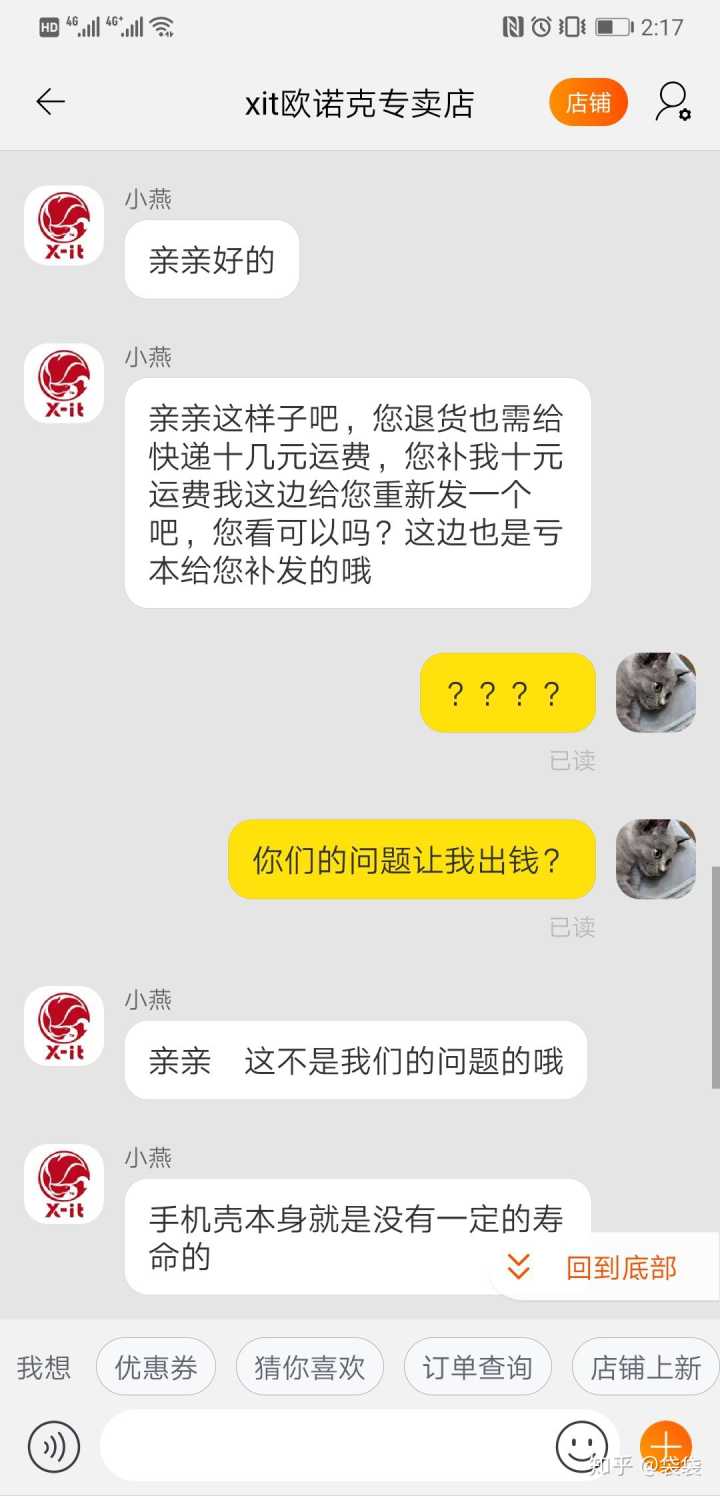Open the 订单查询 chip
Viewport: 720px width, 1496px height.
pyautogui.click(x=477, y=1367)
